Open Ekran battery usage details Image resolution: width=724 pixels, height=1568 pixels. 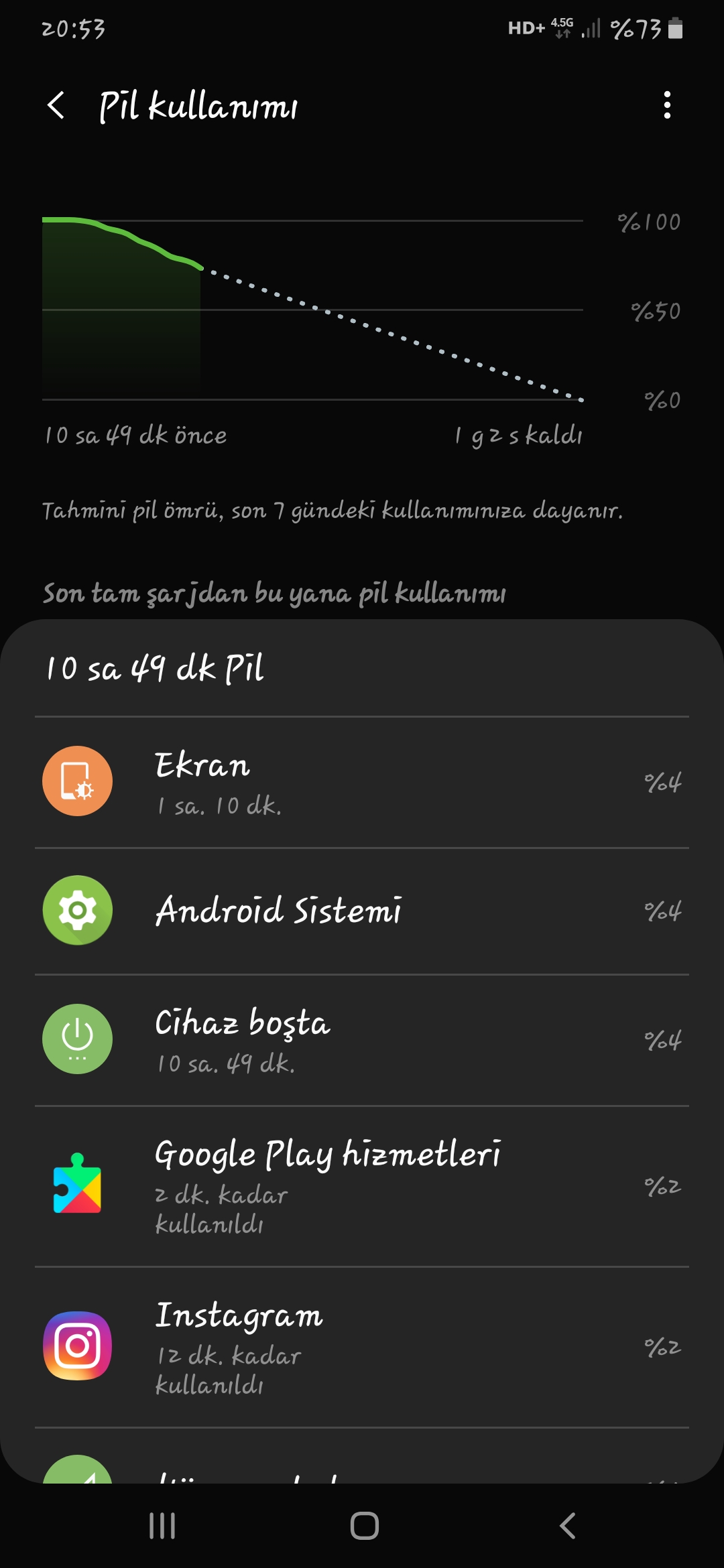[362, 782]
